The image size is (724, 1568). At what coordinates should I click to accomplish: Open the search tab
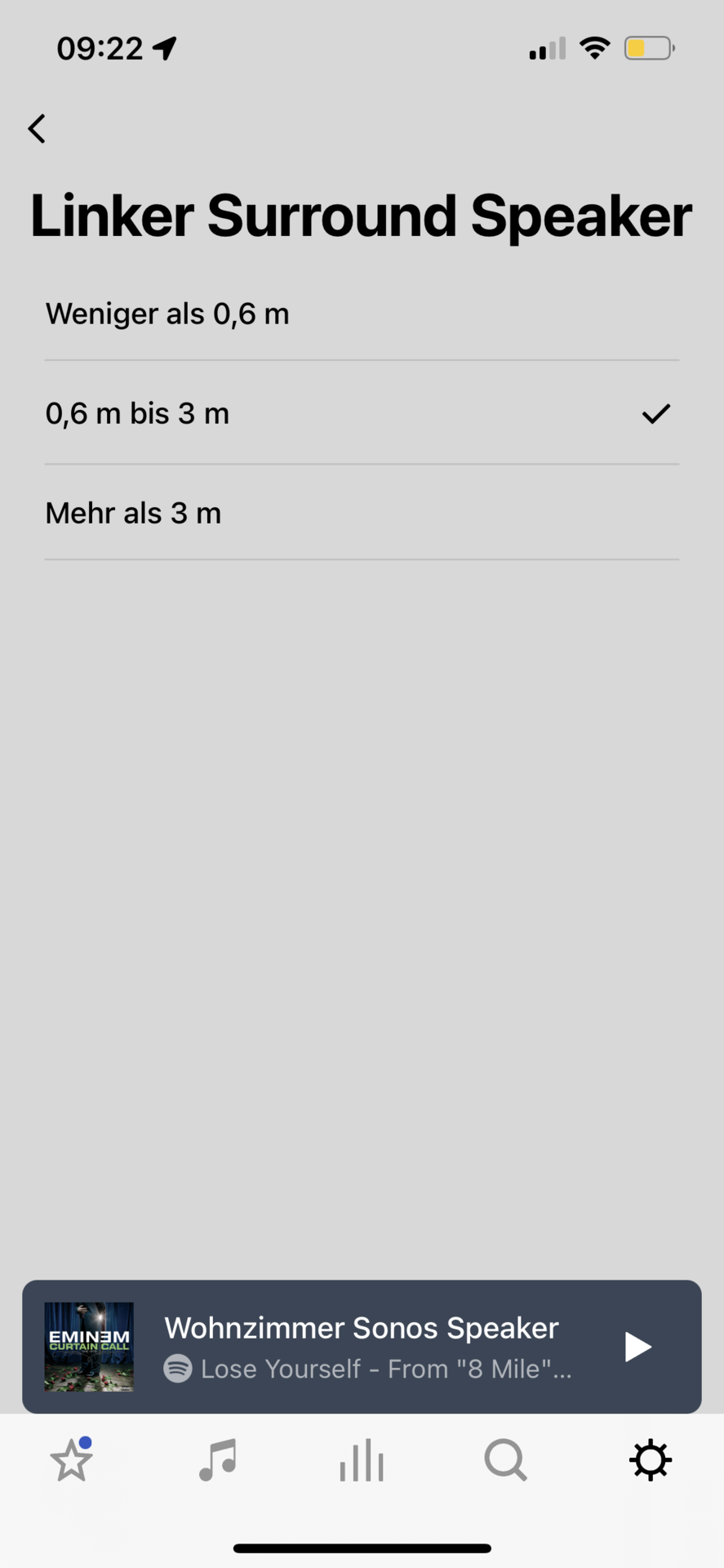point(506,1460)
